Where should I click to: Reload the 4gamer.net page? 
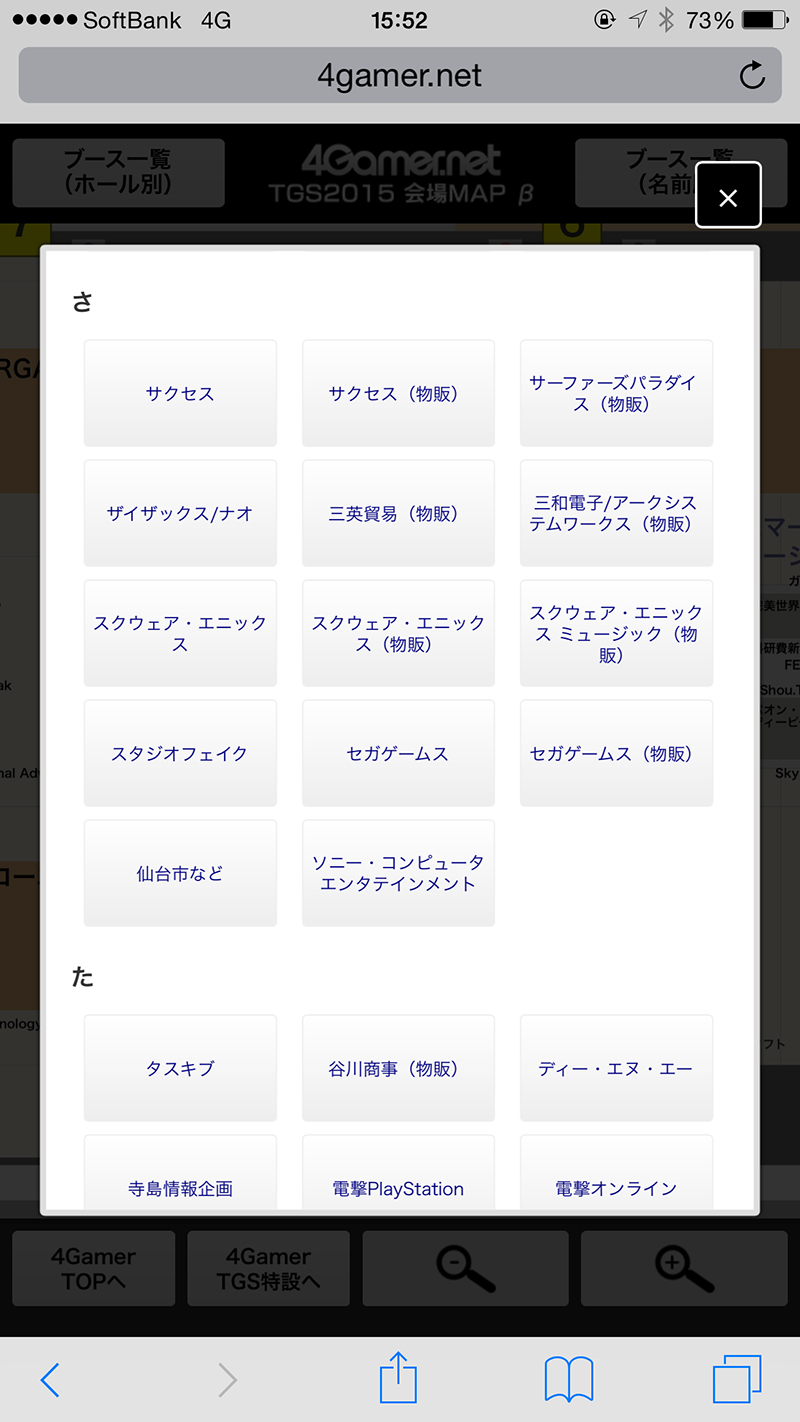tap(751, 75)
